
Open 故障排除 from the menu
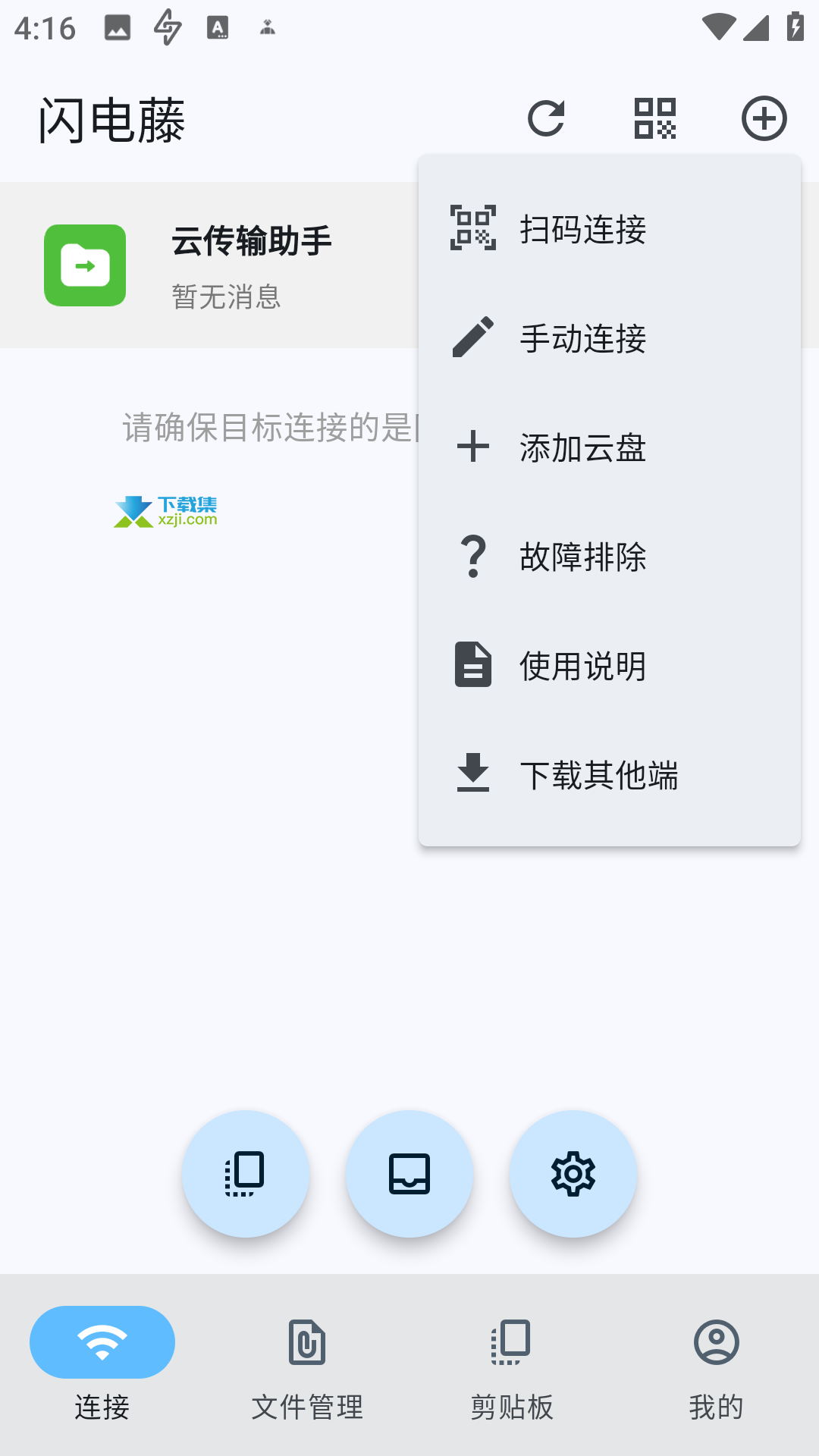point(610,556)
